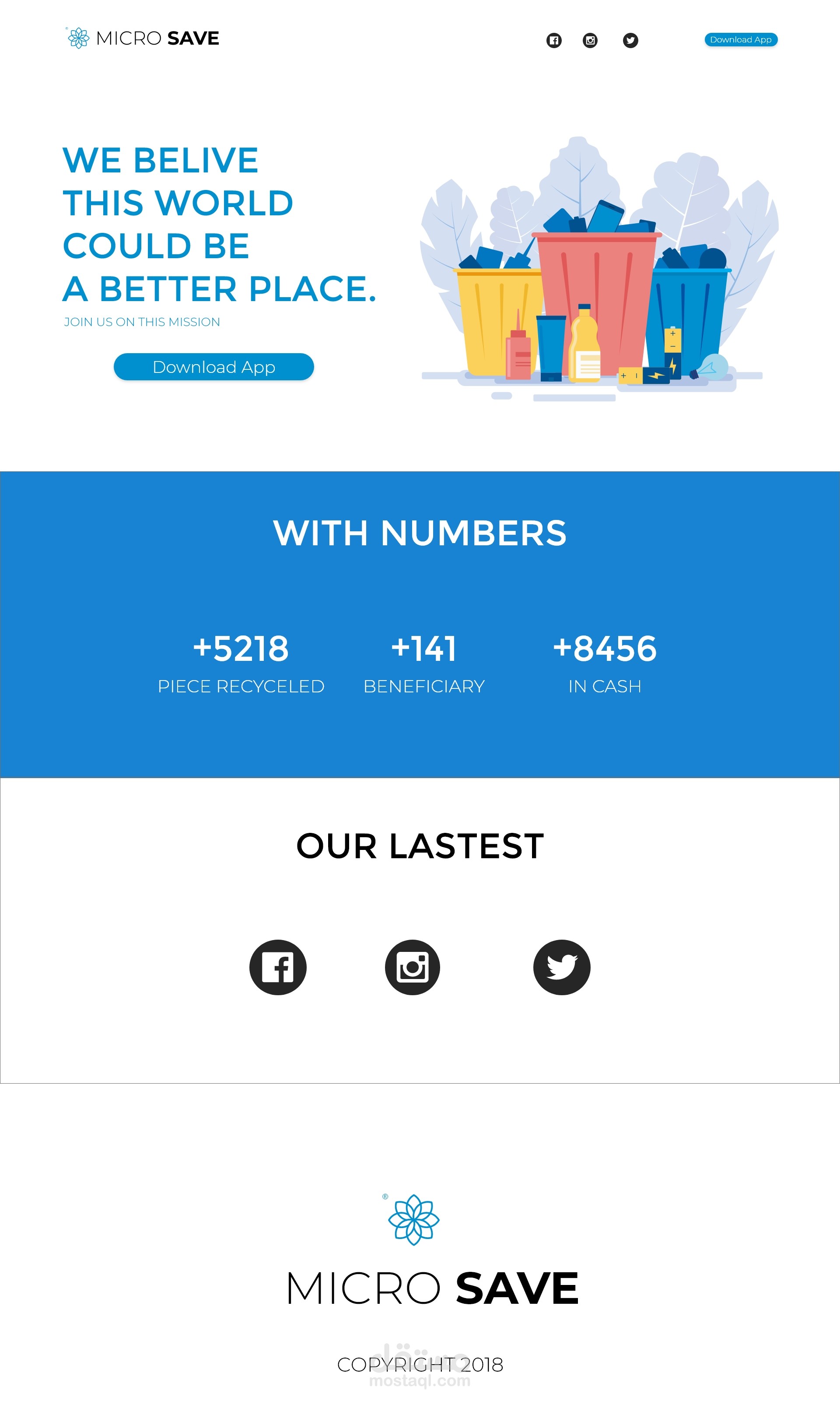The width and height of the screenshot is (840, 1418).
Task: Open large Instagram icon under Our Lastest
Action: (412, 967)
